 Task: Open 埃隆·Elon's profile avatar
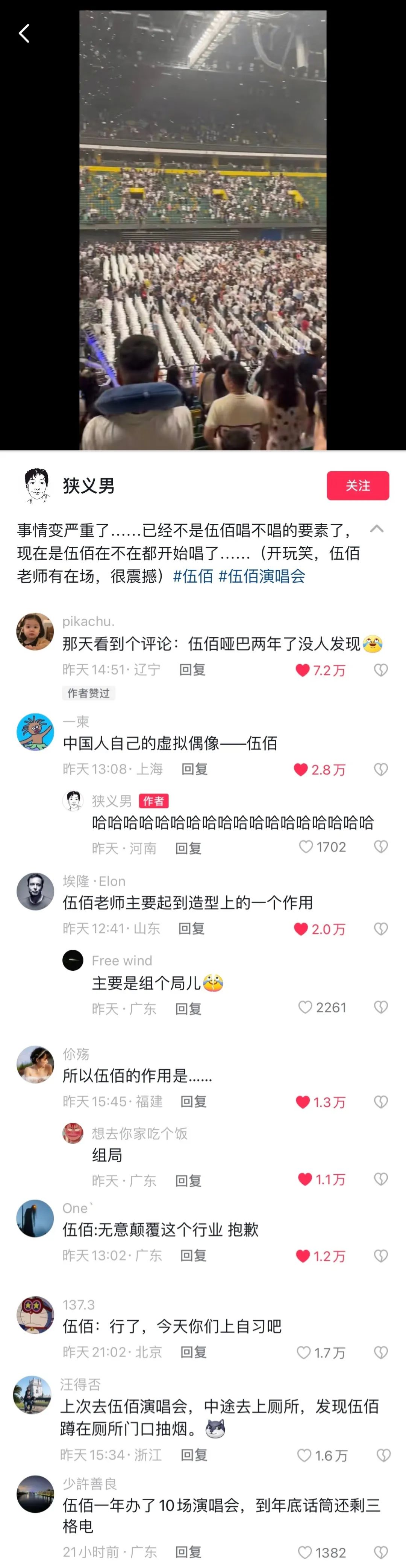pyautogui.click(x=35, y=891)
